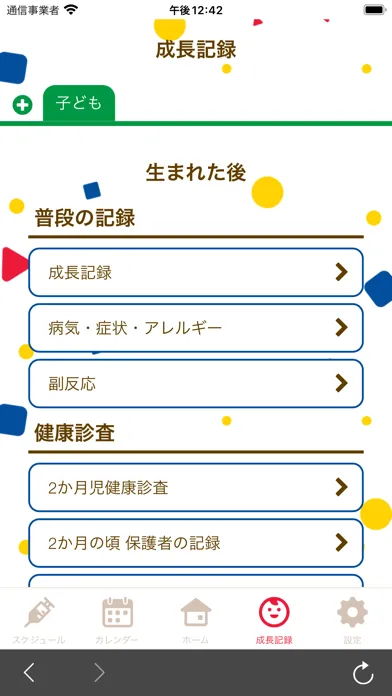The width and height of the screenshot is (392, 696).
Task: Tap the forward arrow in the bottom bar
Action: (x=99, y=673)
